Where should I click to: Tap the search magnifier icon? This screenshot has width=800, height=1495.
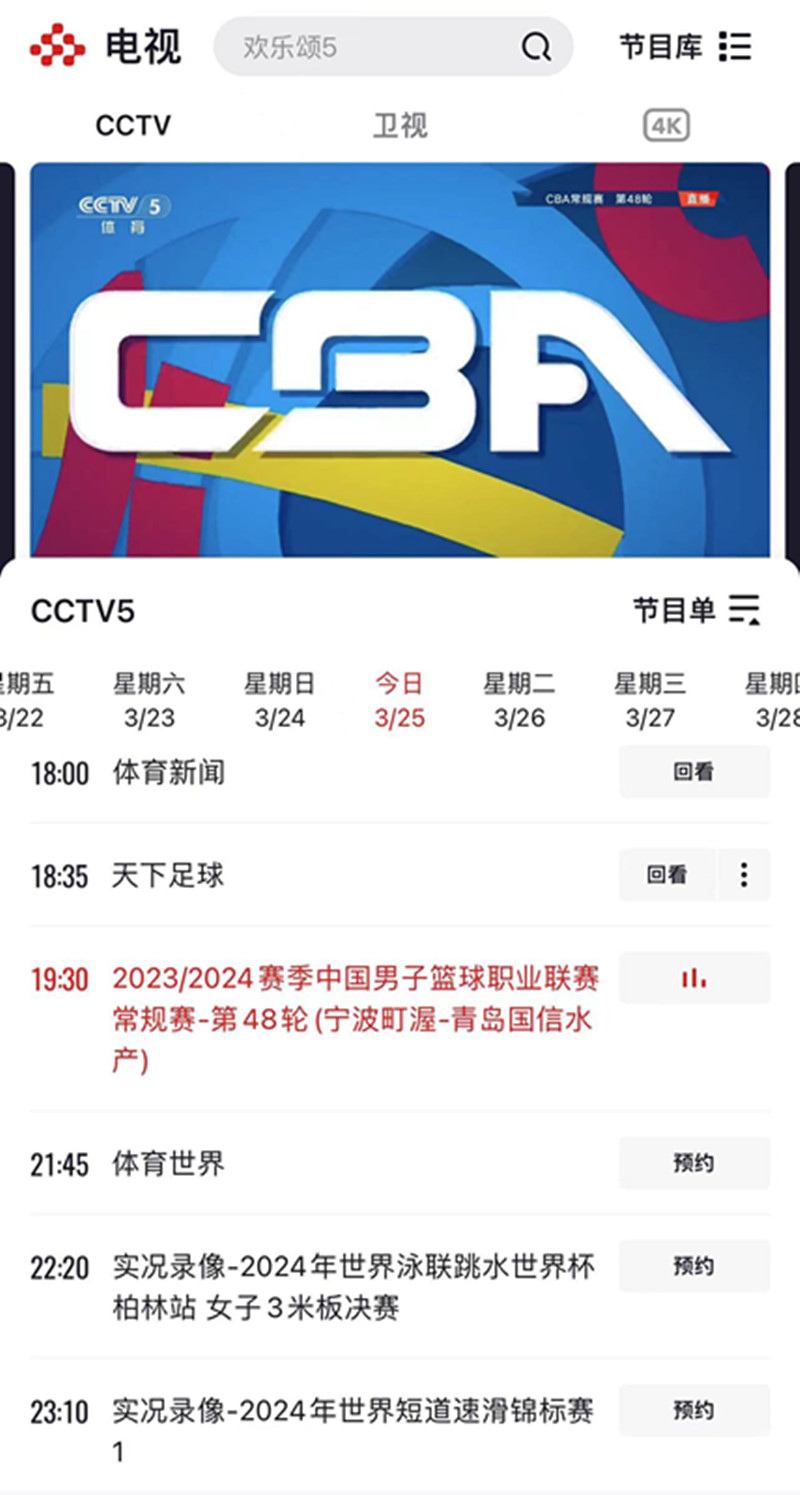pos(537,46)
